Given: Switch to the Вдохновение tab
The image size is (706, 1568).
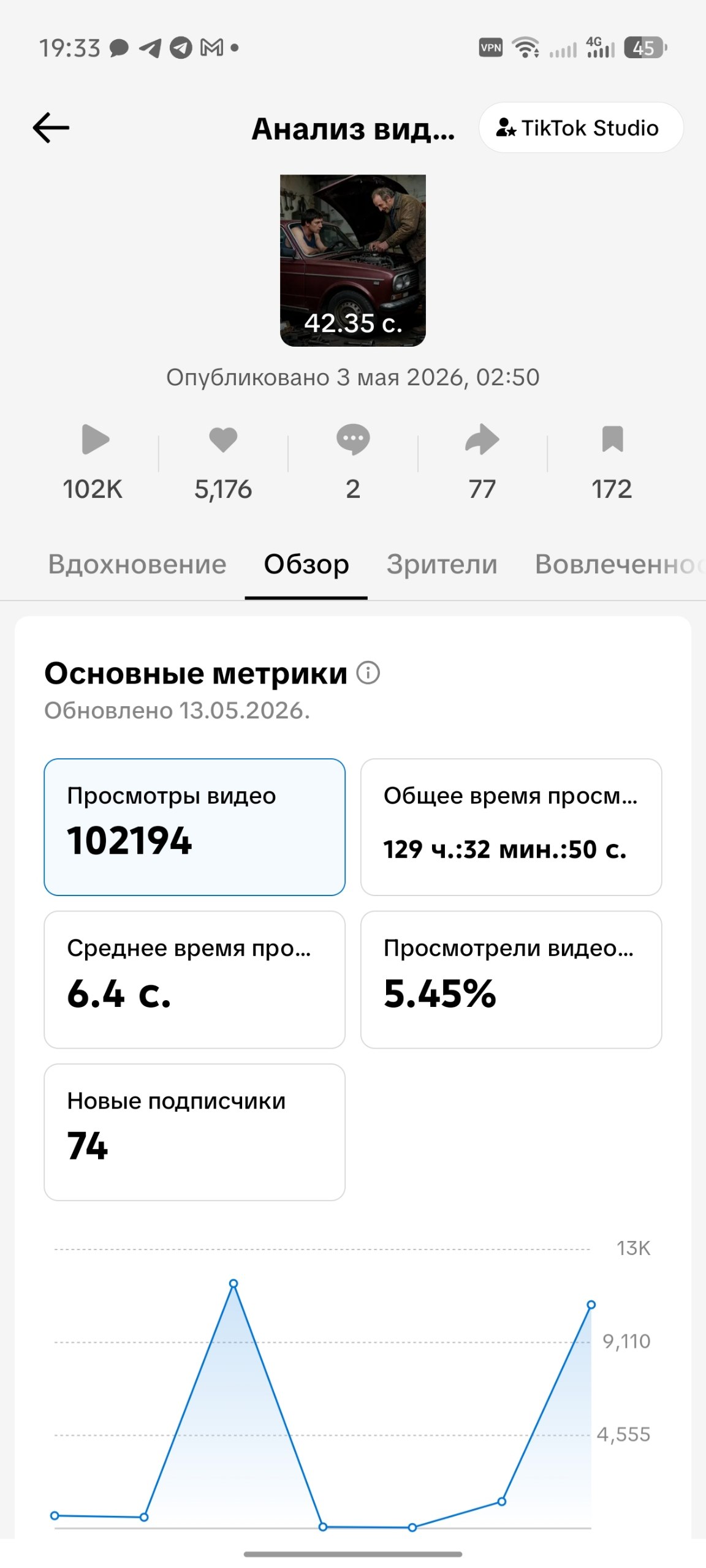Looking at the screenshot, I should click(x=137, y=564).
